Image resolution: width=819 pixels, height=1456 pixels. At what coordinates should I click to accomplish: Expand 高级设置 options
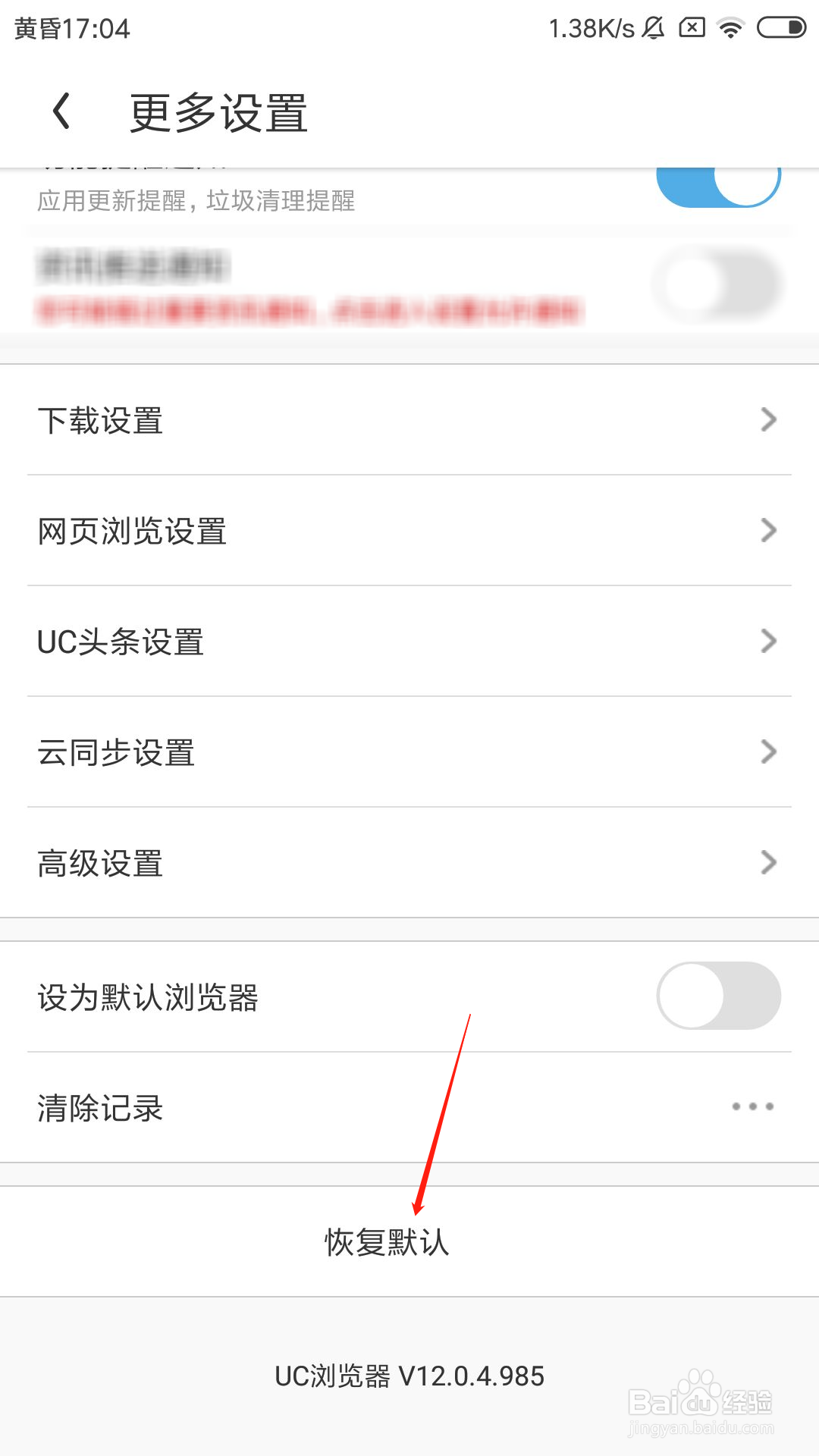768,861
